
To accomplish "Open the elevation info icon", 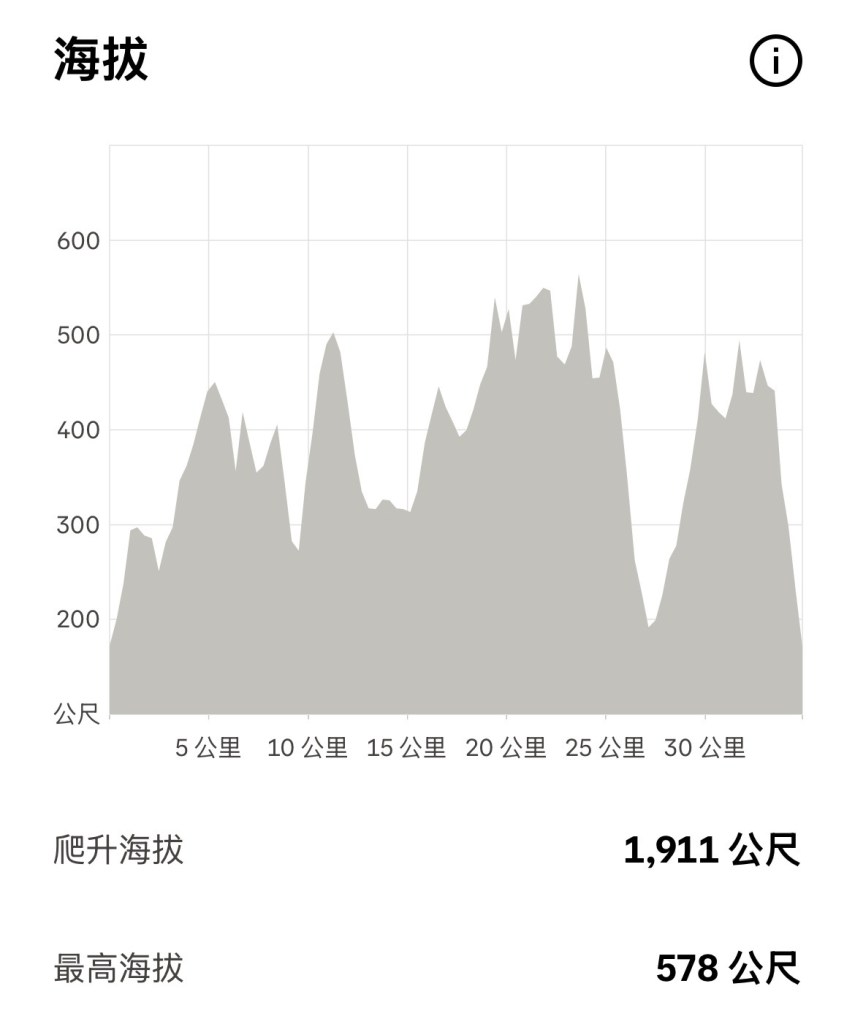I will coord(775,62).
